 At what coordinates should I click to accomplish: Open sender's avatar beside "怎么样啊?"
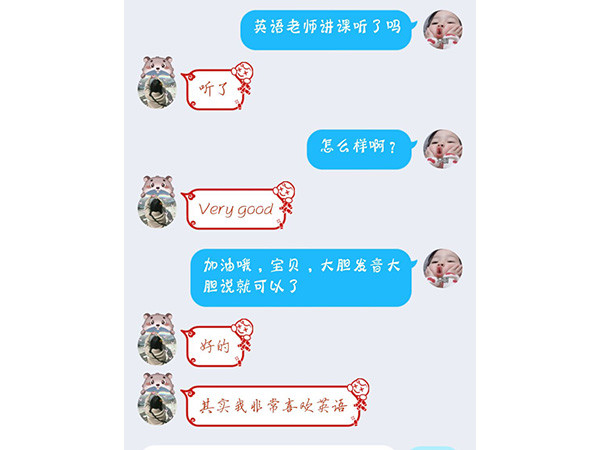(442, 149)
